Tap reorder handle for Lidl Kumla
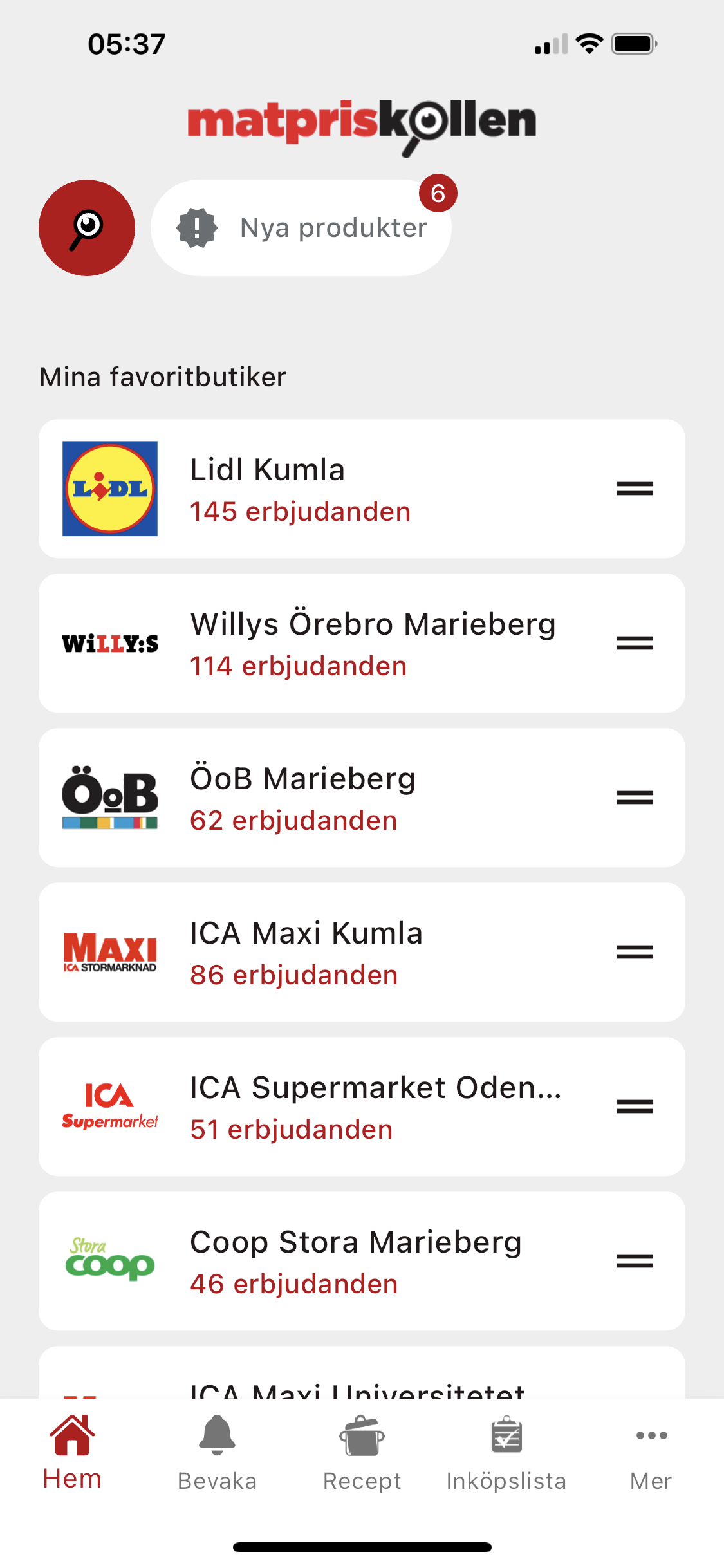This screenshot has width=724, height=1568. [635, 489]
